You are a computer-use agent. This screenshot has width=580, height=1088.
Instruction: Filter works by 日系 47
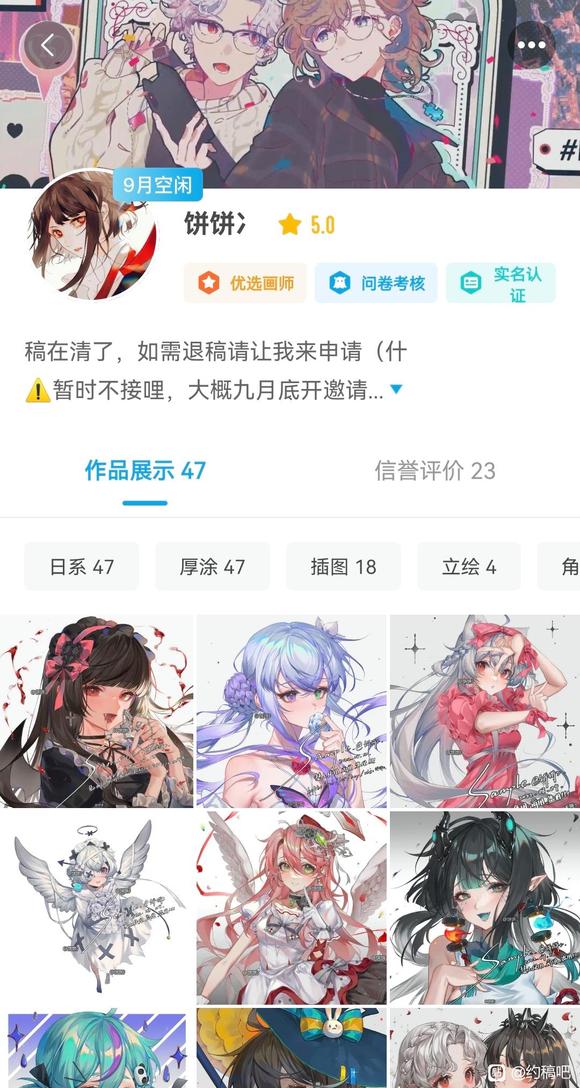[x=81, y=566]
